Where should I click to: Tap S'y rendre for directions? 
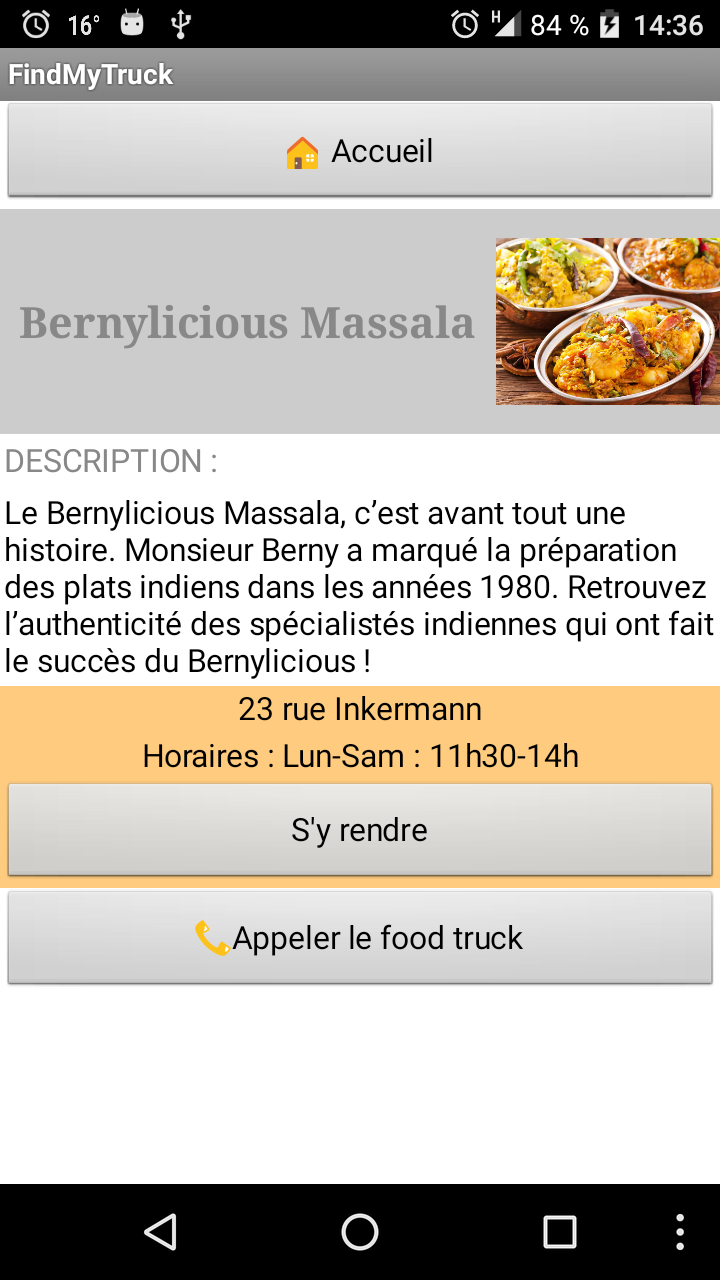click(x=360, y=830)
